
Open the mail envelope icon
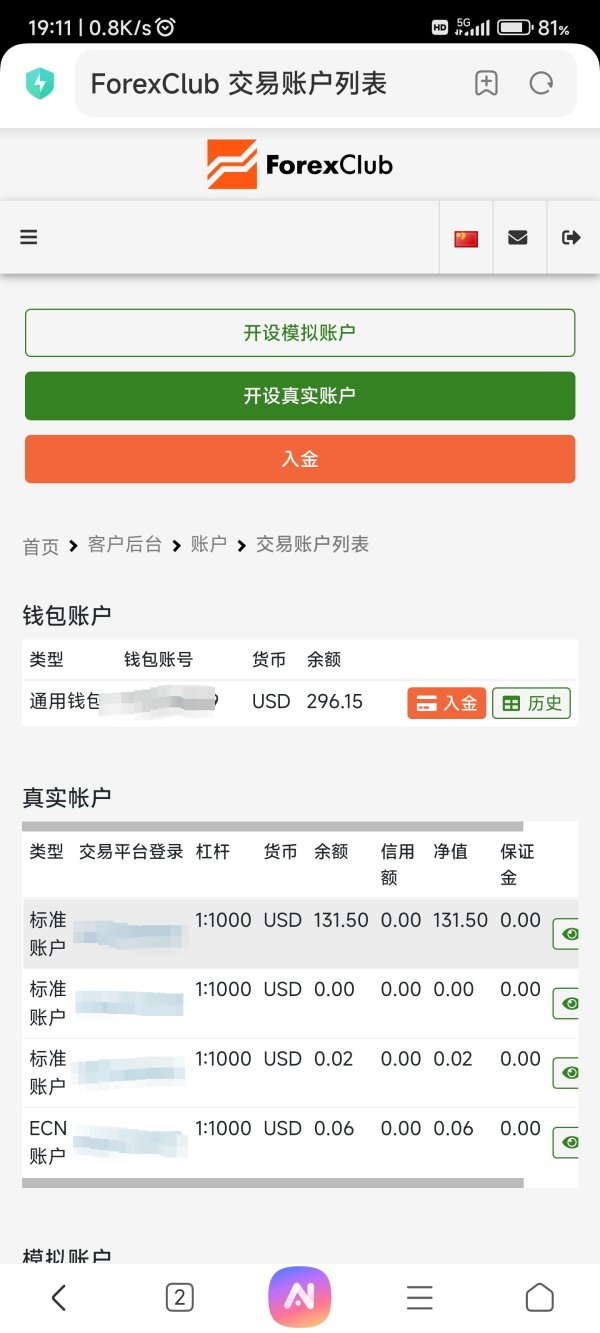point(518,238)
